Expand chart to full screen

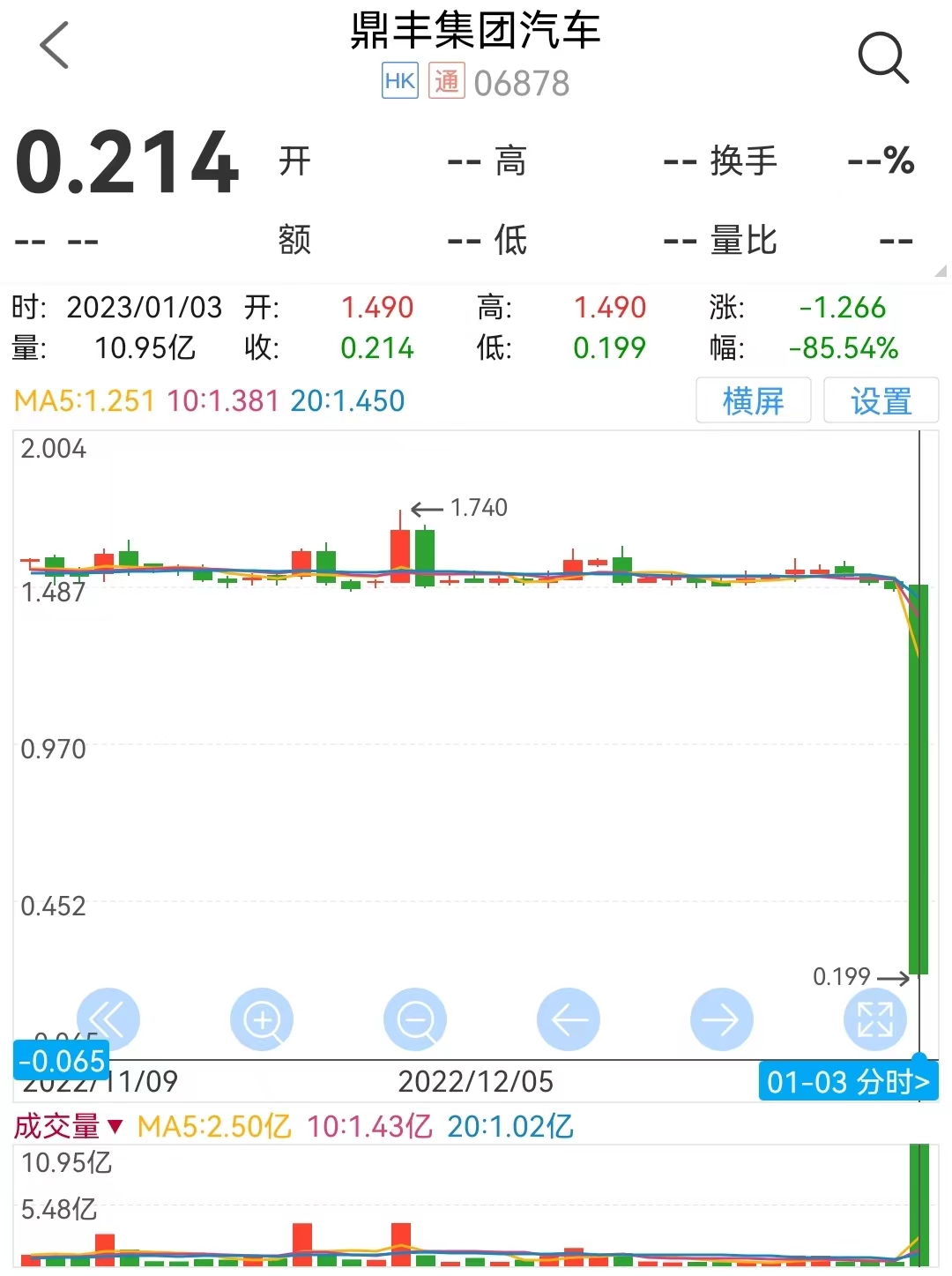(x=875, y=1019)
